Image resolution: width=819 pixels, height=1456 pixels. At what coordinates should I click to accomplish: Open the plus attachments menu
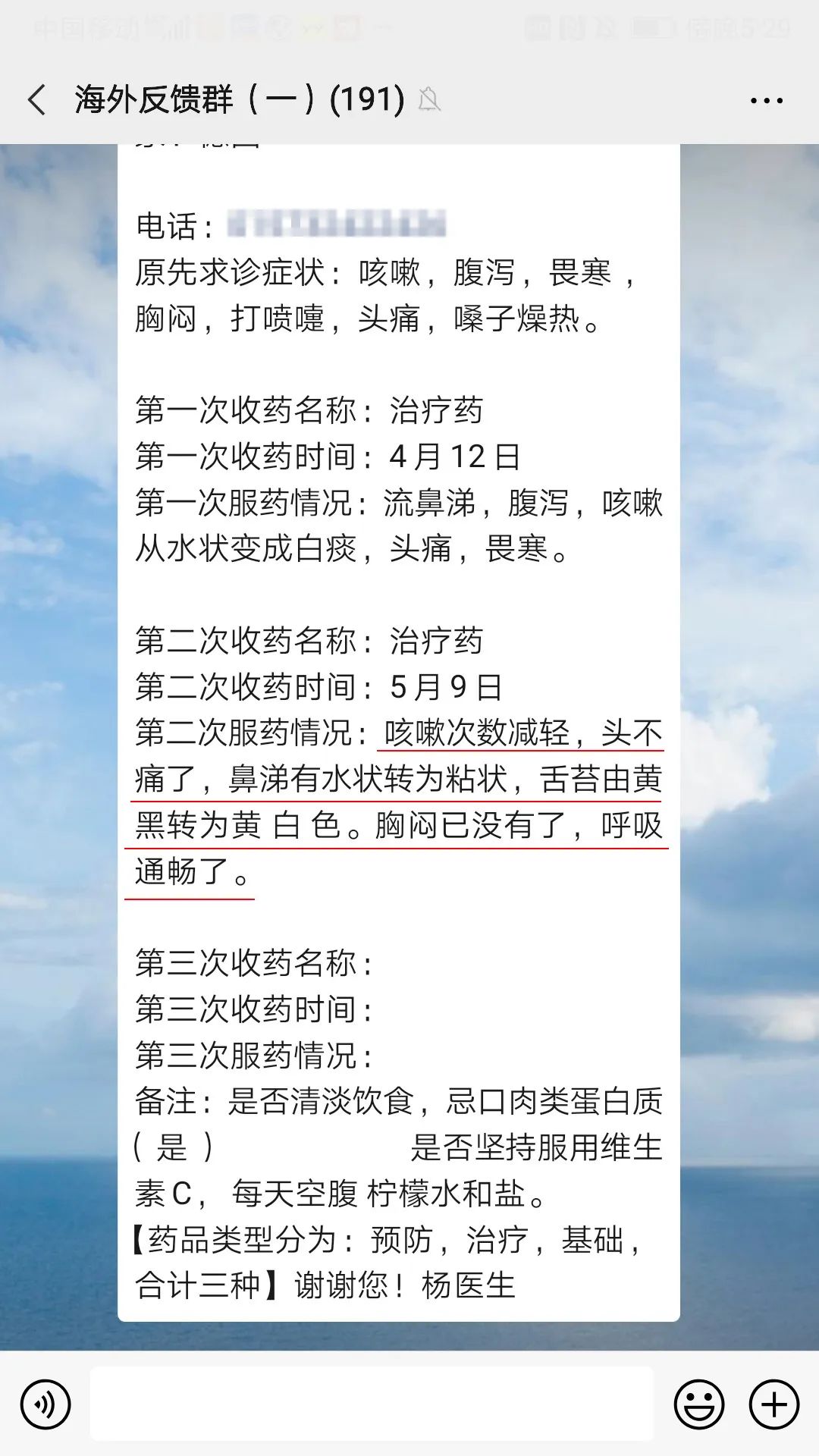click(773, 1404)
